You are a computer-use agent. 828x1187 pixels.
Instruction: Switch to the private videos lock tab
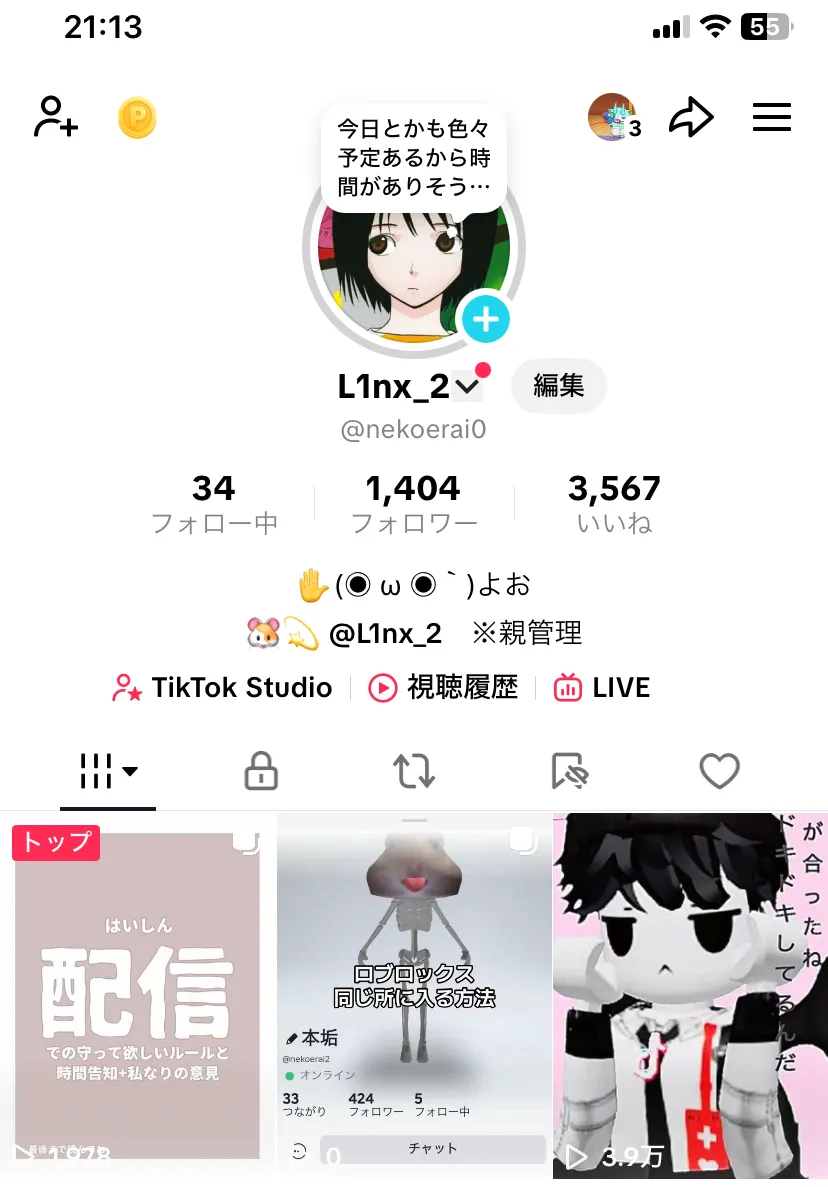261,771
